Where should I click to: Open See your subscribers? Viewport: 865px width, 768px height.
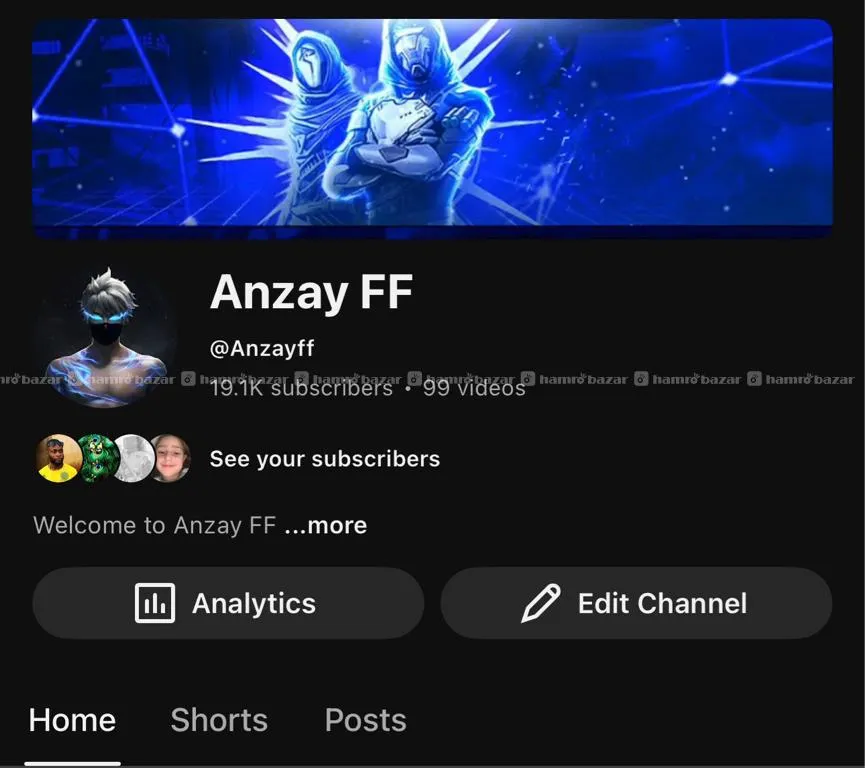324,459
